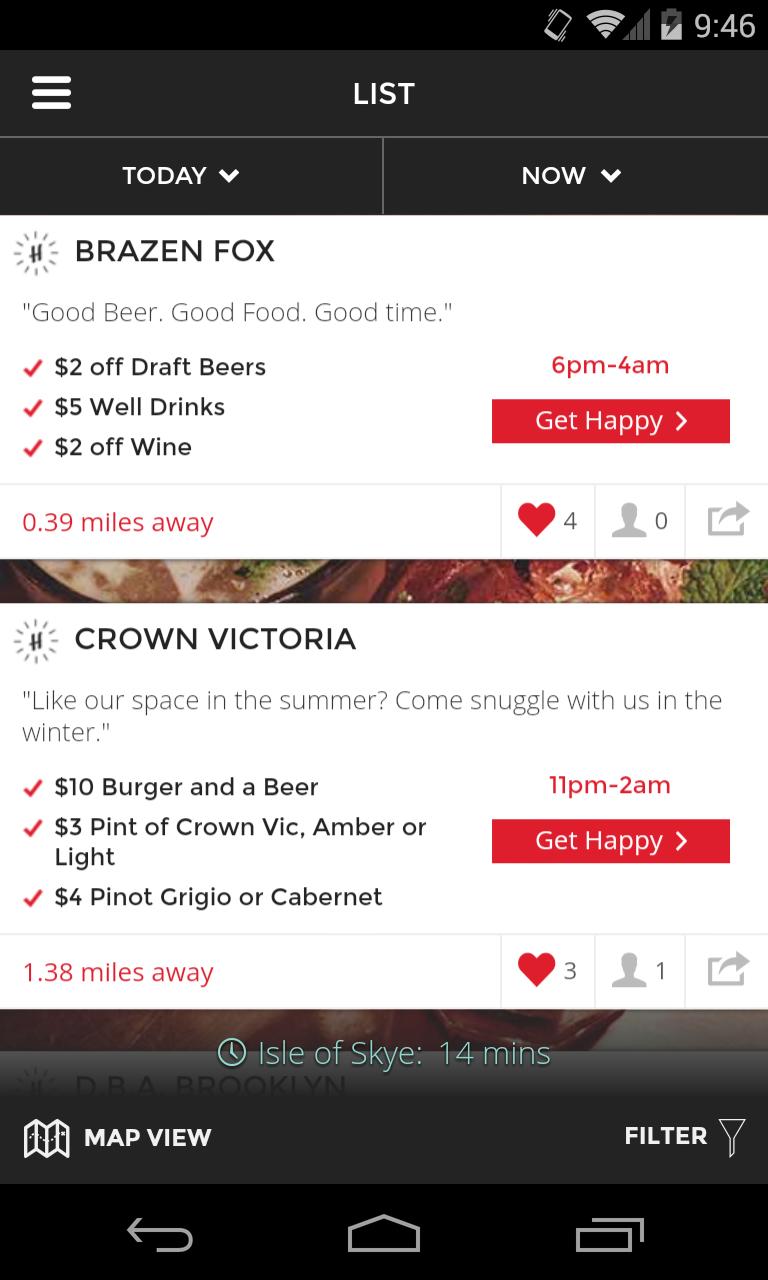Expand the TODAY day dropdown

click(x=181, y=176)
